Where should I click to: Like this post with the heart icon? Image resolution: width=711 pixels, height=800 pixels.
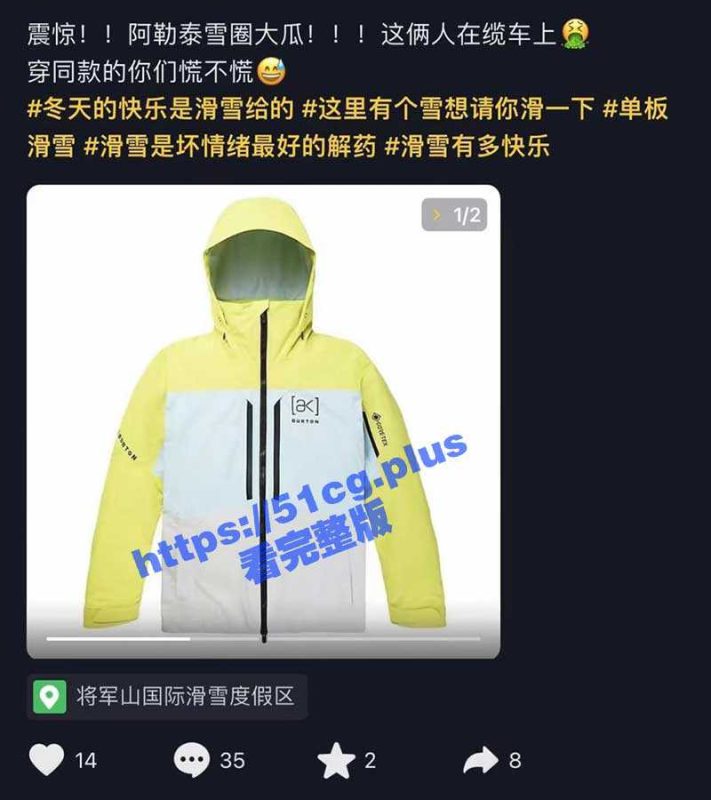tap(46, 761)
